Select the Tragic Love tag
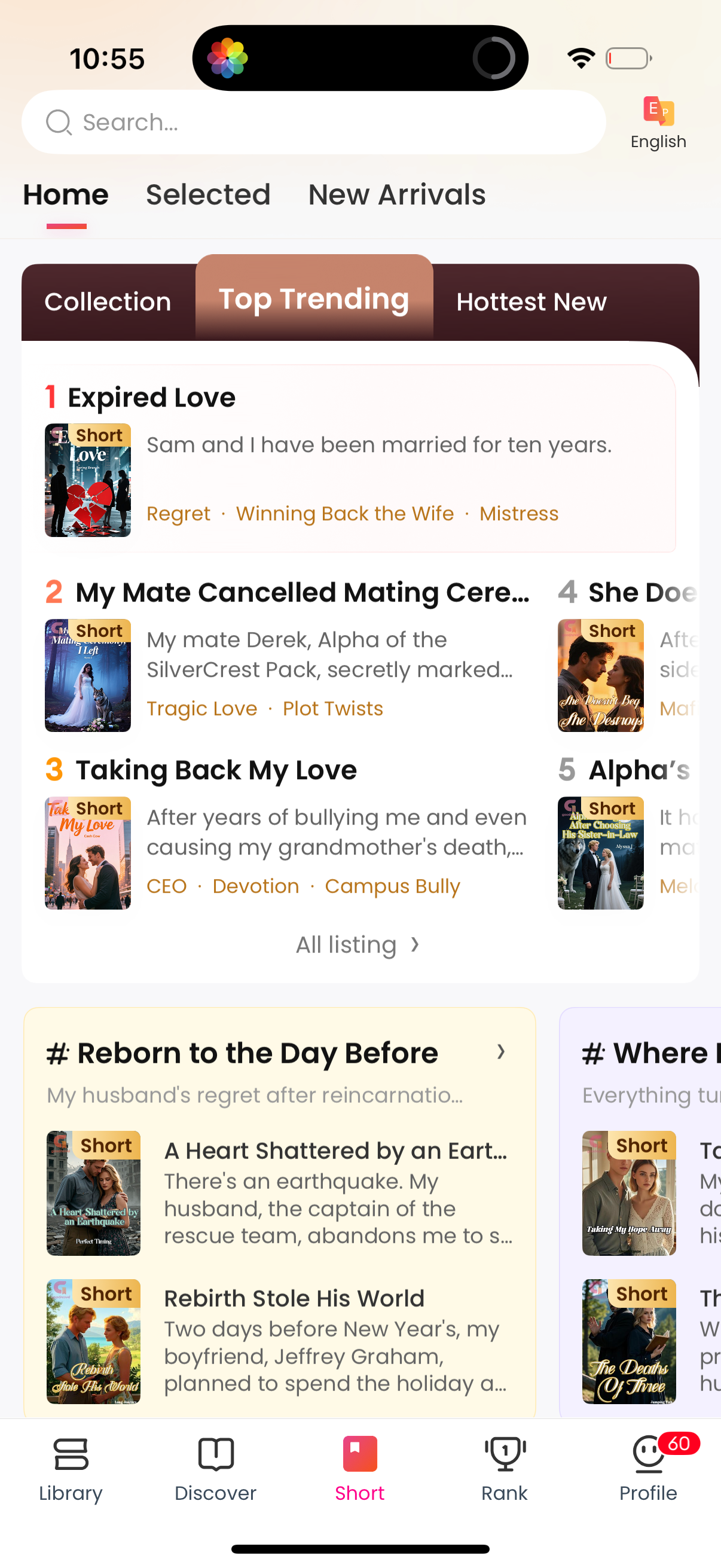The height and width of the screenshot is (1568, 721). (201, 708)
